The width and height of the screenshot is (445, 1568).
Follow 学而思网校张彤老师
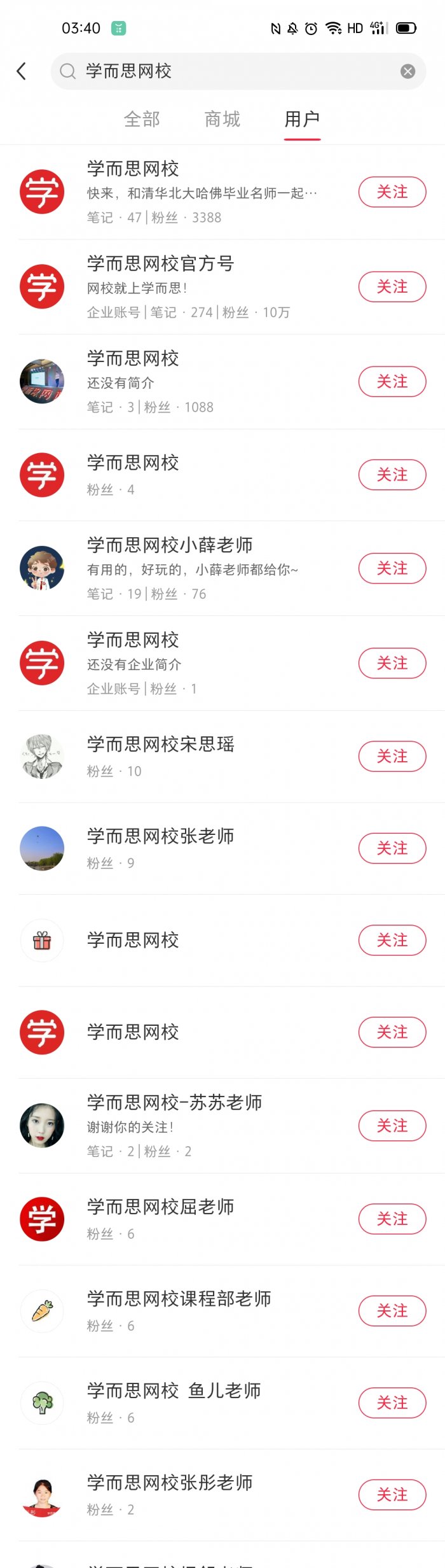[x=392, y=1495]
